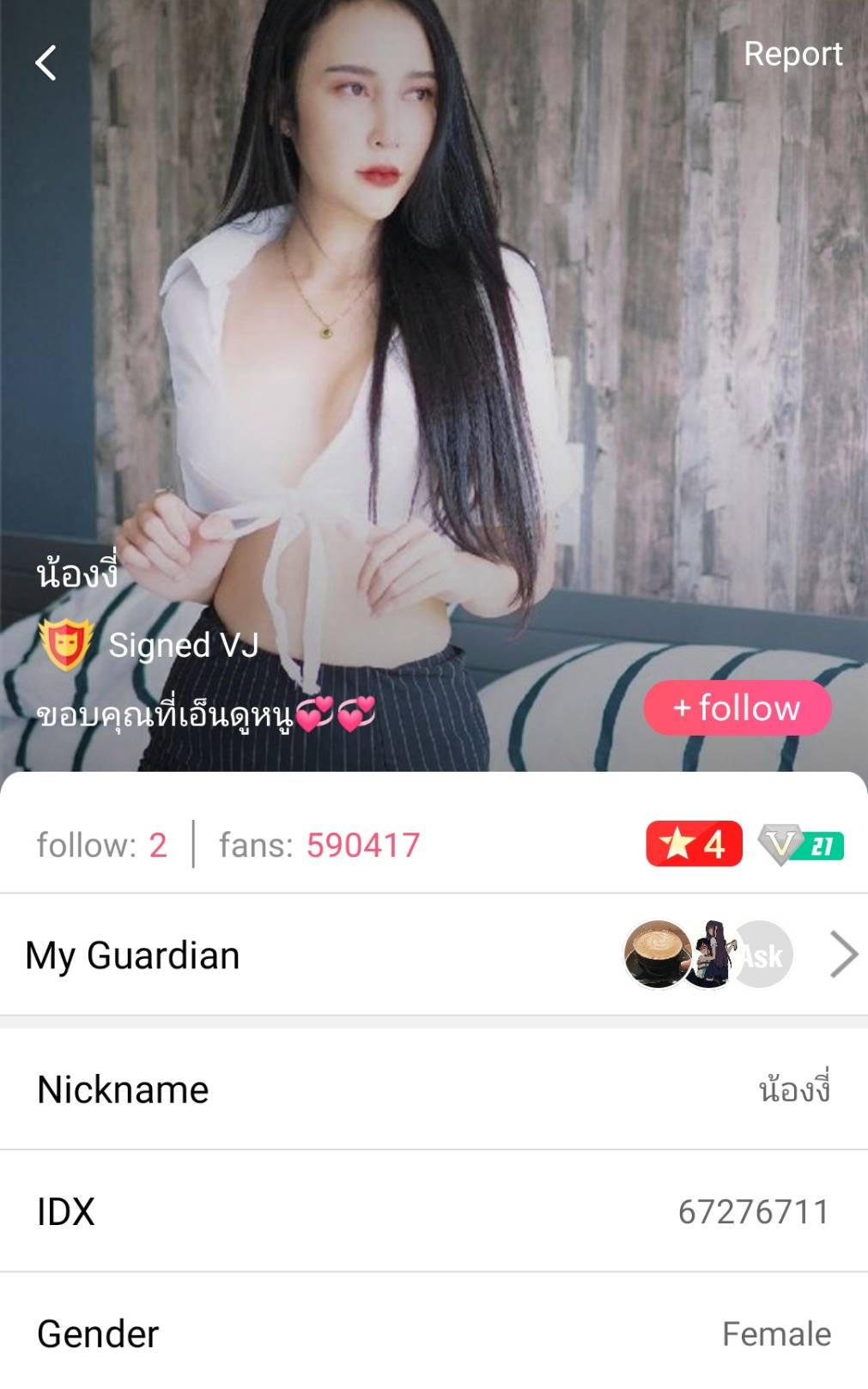Report this profile
The width and height of the screenshot is (868, 1389).
tap(792, 54)
